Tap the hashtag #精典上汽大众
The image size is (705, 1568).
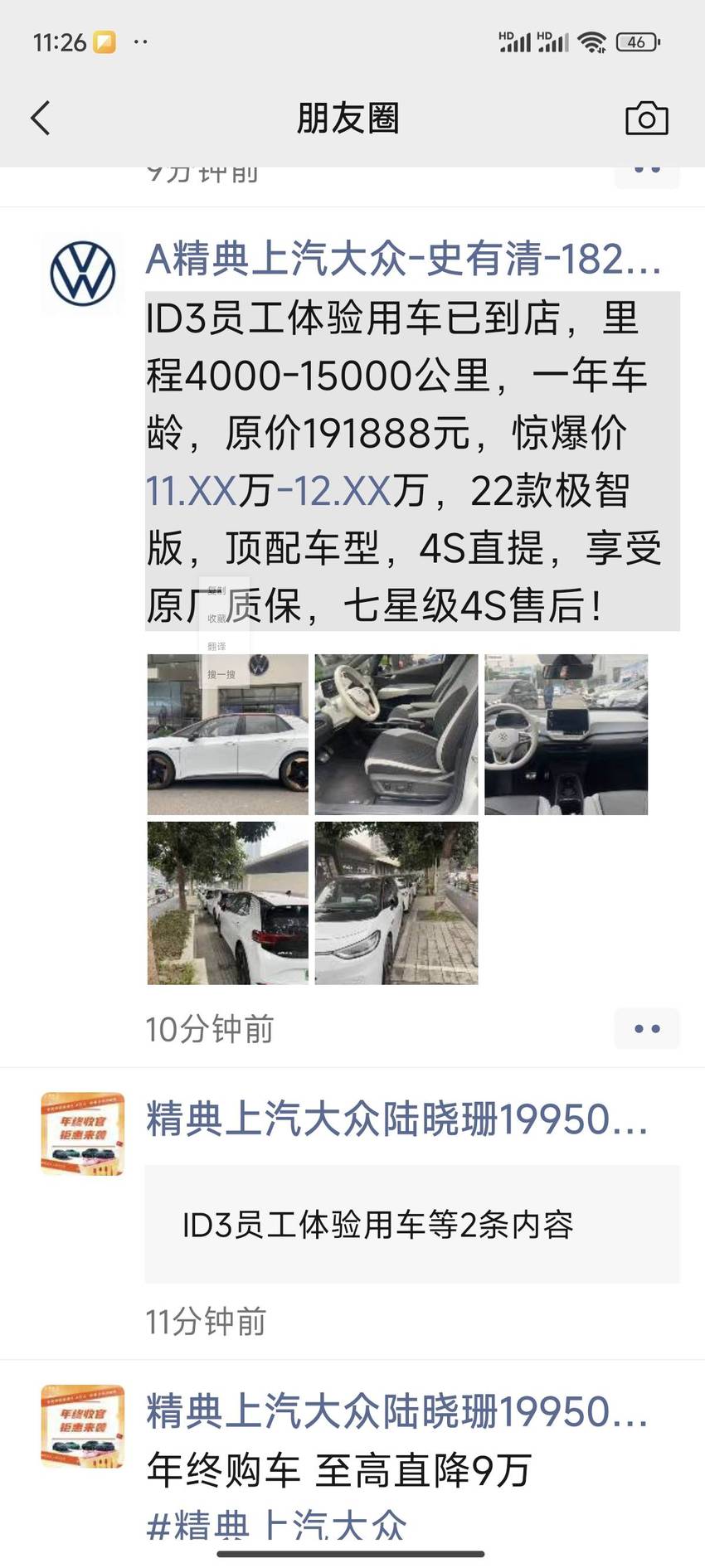(276, 1525)
